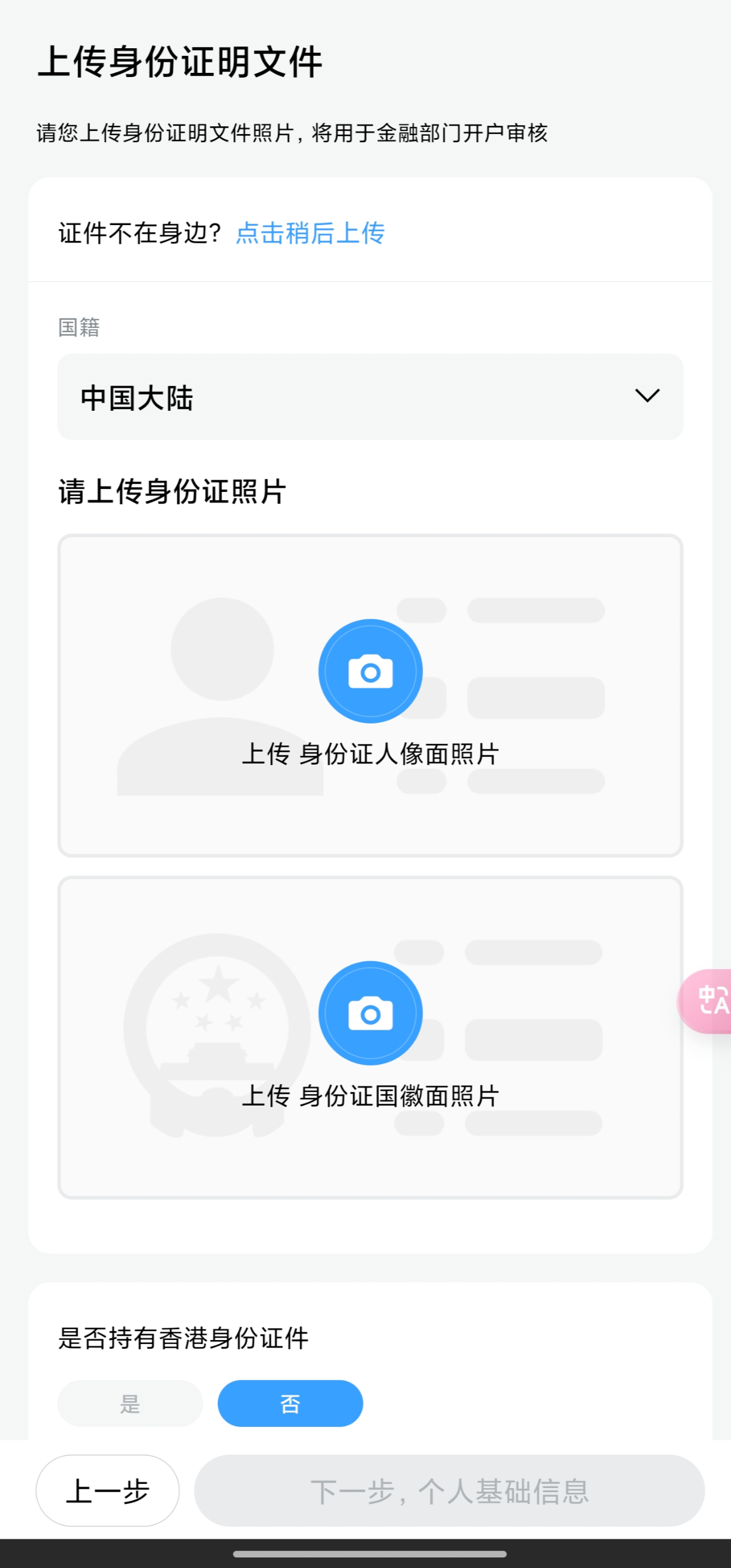Tap the 点击稍后上传 link
The width and height of the screenshot is (731, 1568).
pos(310,233)
